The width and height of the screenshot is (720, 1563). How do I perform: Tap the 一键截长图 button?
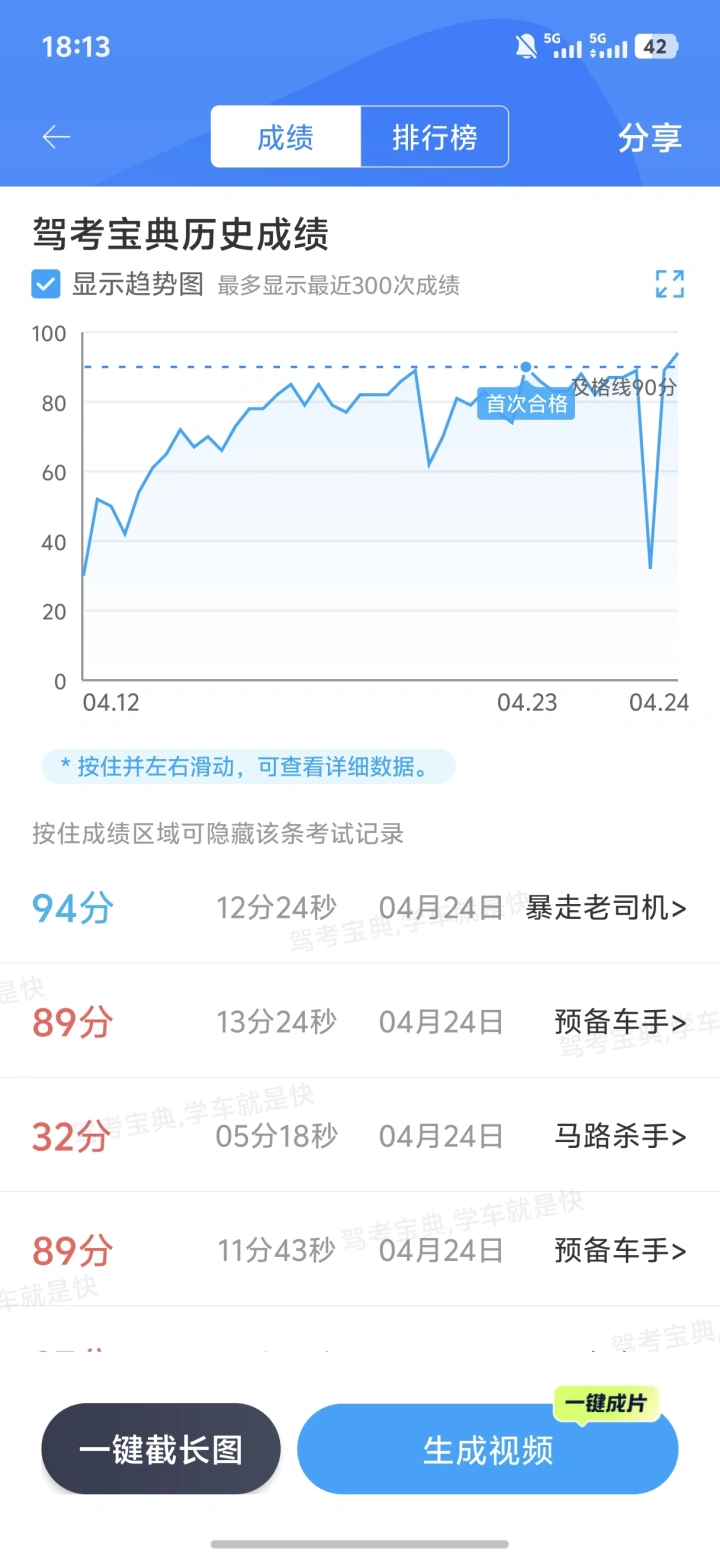[x=161, y=1449]
